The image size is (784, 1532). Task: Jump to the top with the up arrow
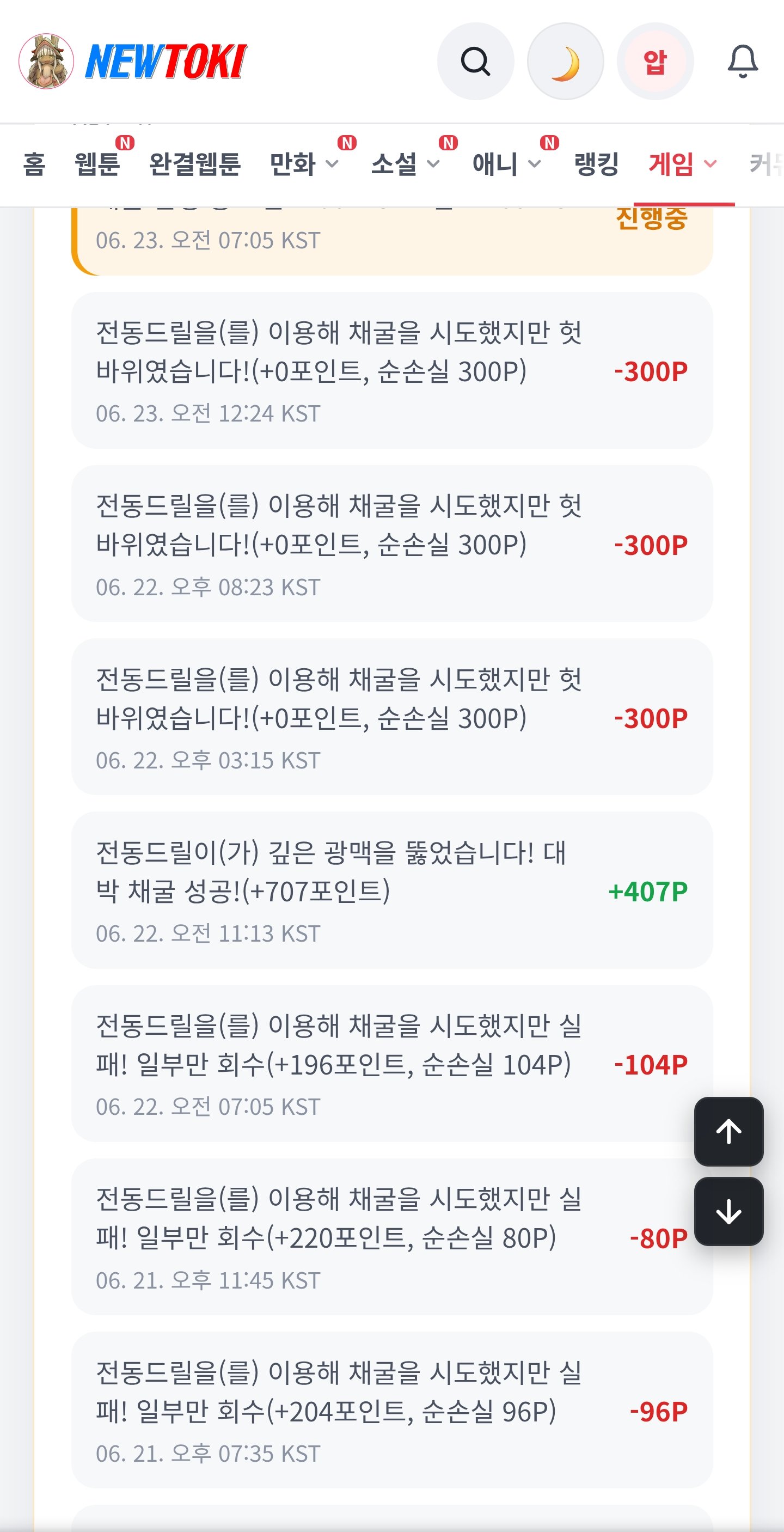(728, 1131)
